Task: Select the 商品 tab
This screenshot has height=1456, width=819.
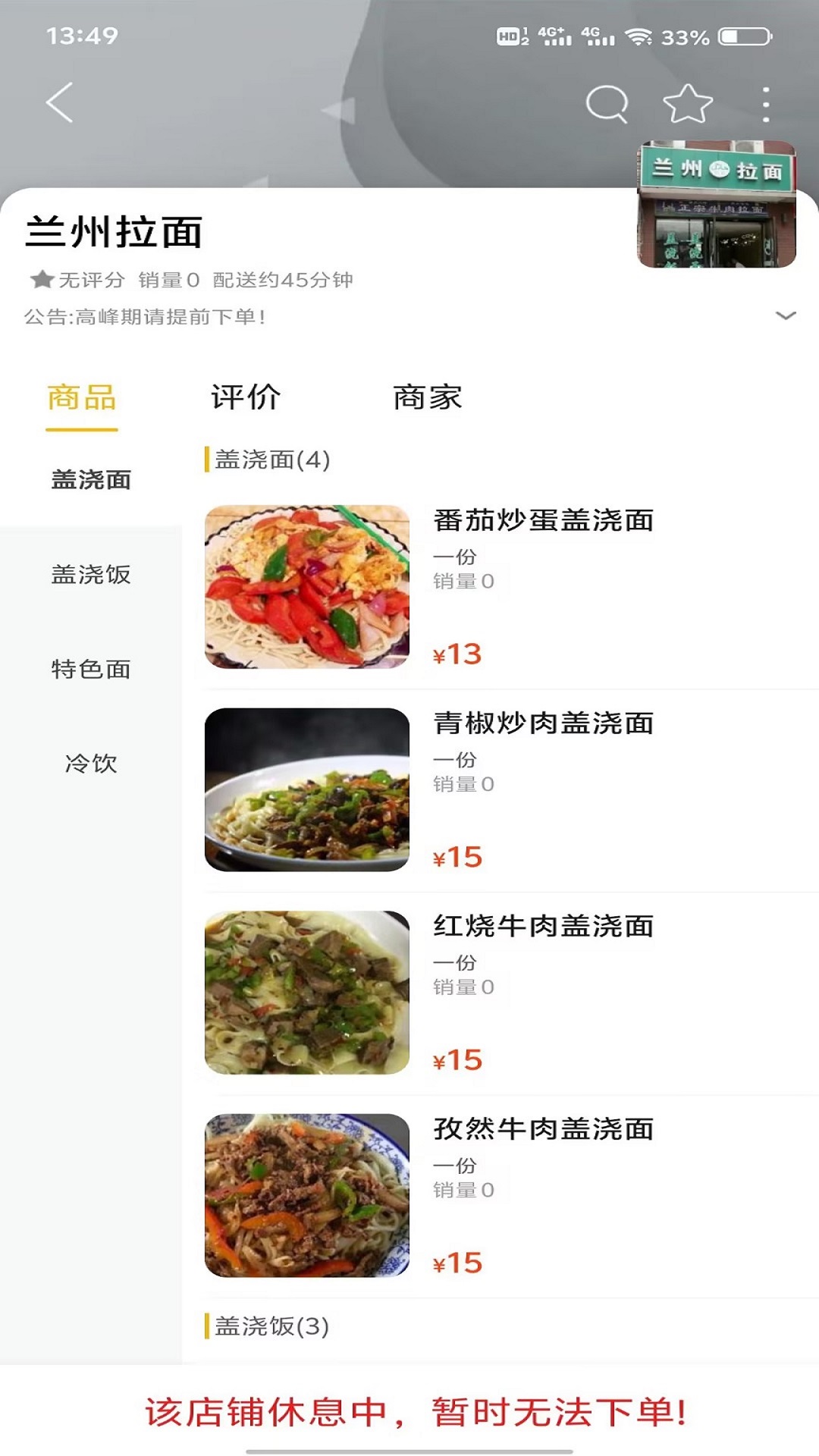Action: [82, 397]
